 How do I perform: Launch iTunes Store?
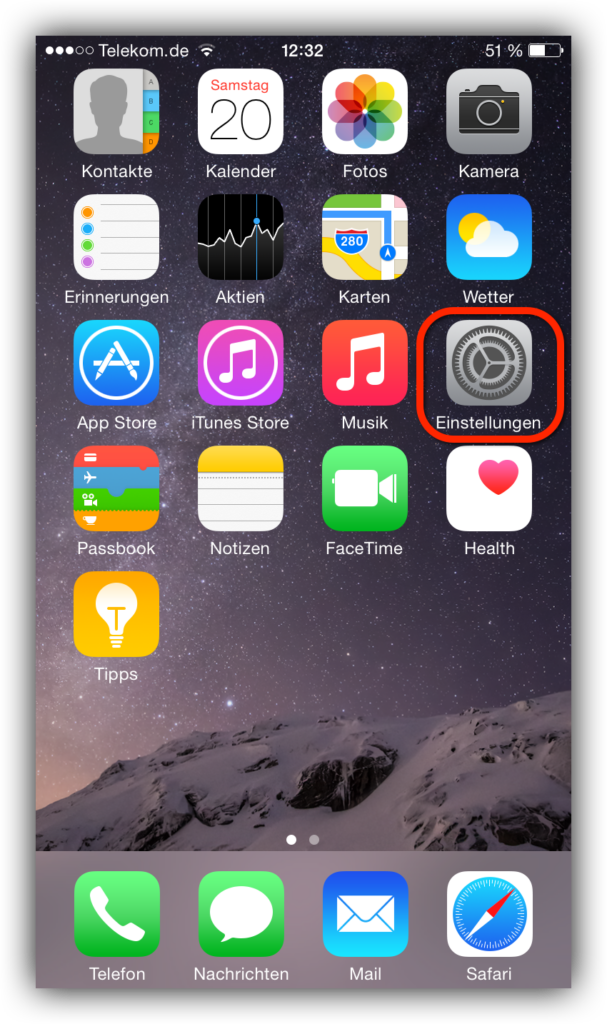pos(240,362)
